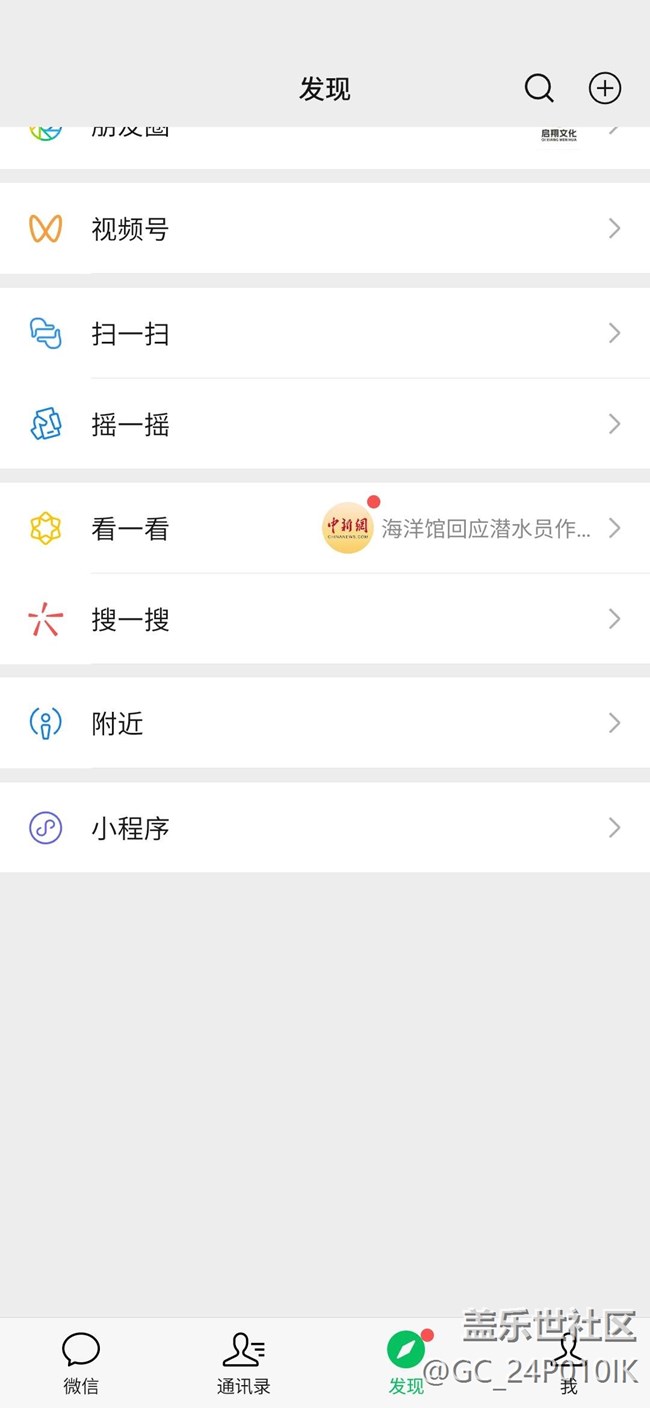Switch to the 通讯录 tab
This screenshot has width=650, height=1408.
click(x=243, y=1363)
